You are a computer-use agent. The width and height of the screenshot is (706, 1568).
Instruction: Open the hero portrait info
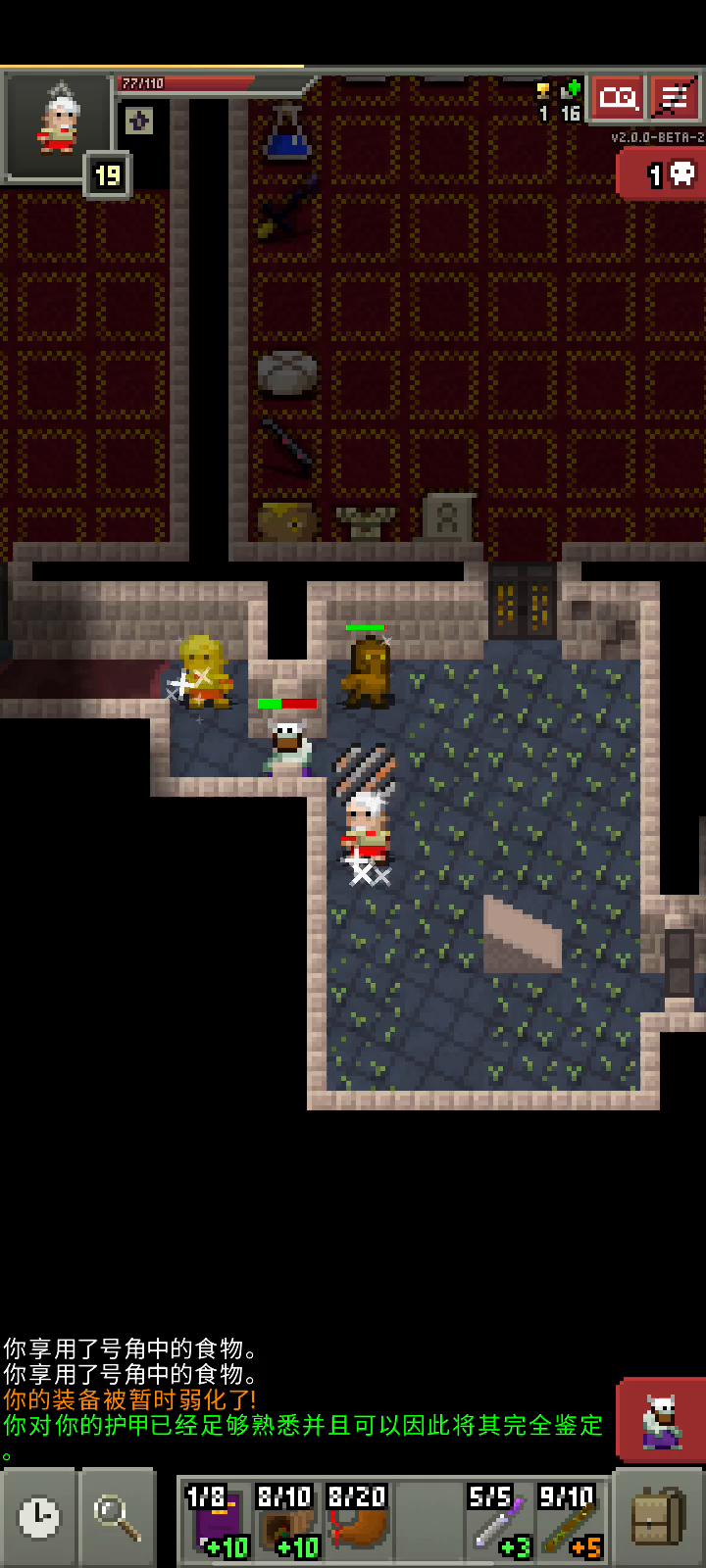click(x=57, y=125)
